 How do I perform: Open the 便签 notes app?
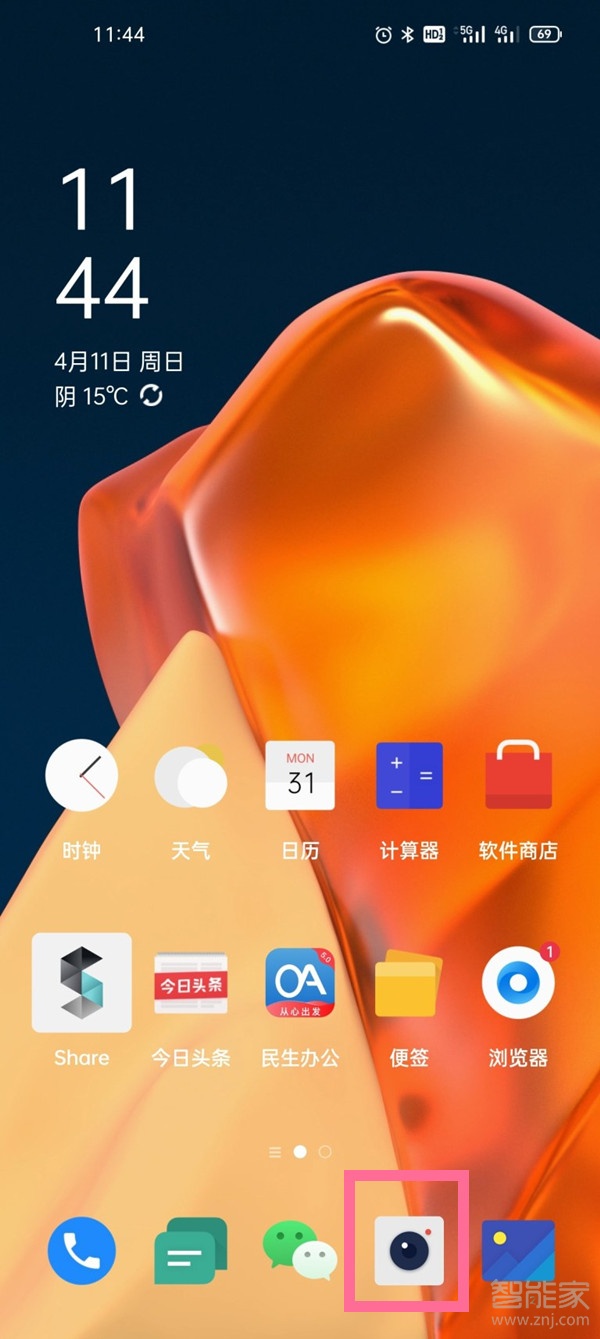[409, 983]
